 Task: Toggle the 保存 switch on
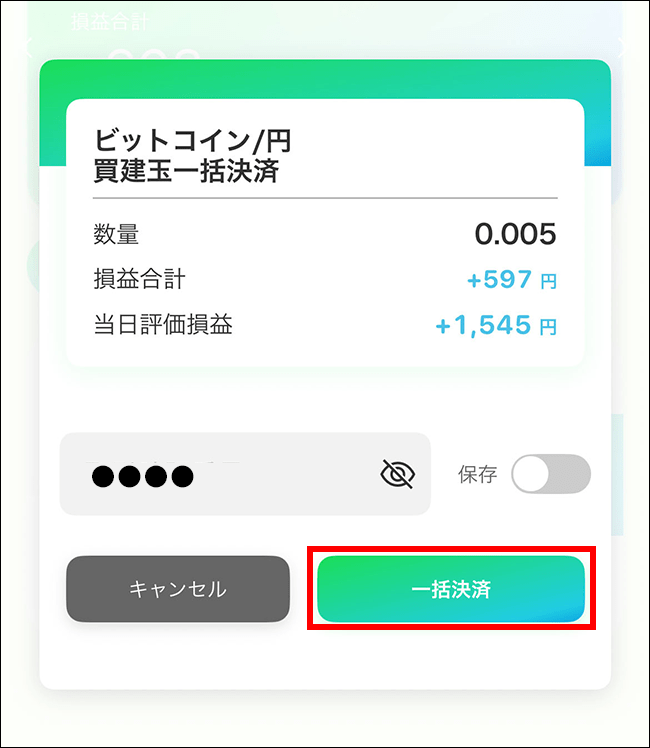point(550,474)
